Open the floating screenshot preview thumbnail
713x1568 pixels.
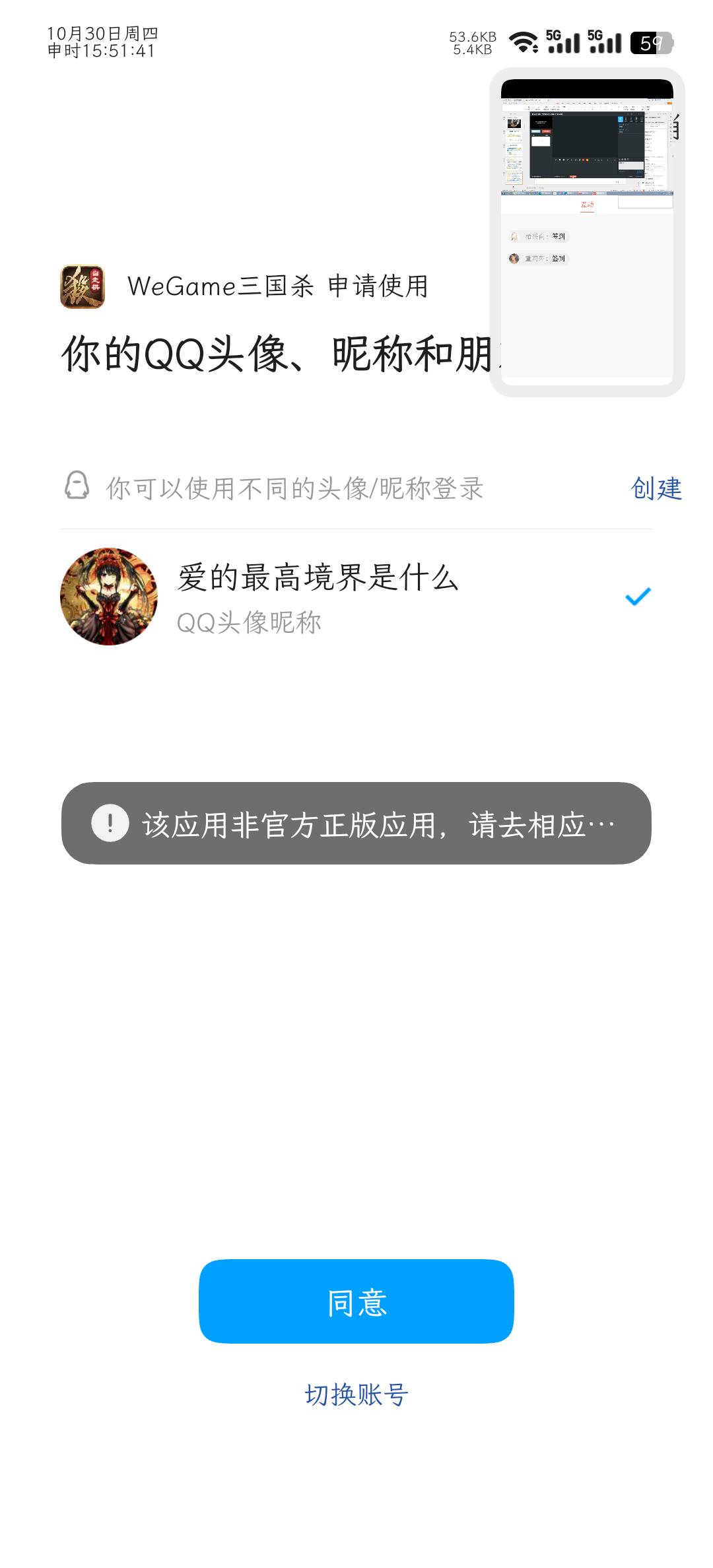[x=587, y=232]
